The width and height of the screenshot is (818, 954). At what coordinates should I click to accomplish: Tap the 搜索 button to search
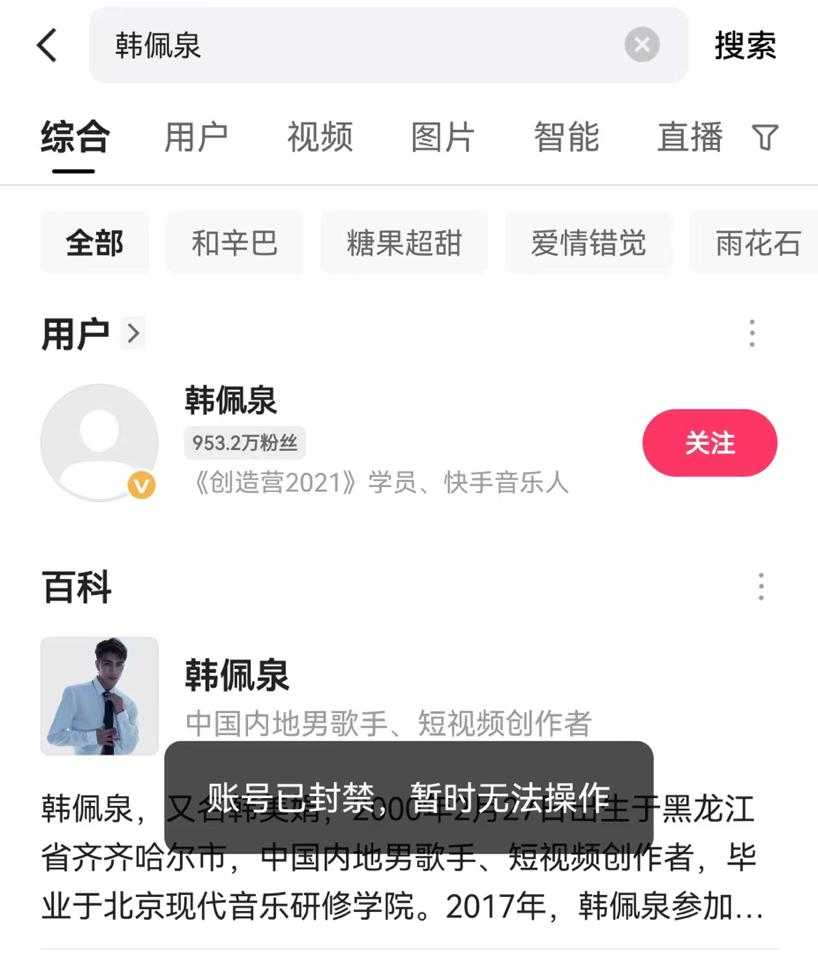click(x=745, y=45)
